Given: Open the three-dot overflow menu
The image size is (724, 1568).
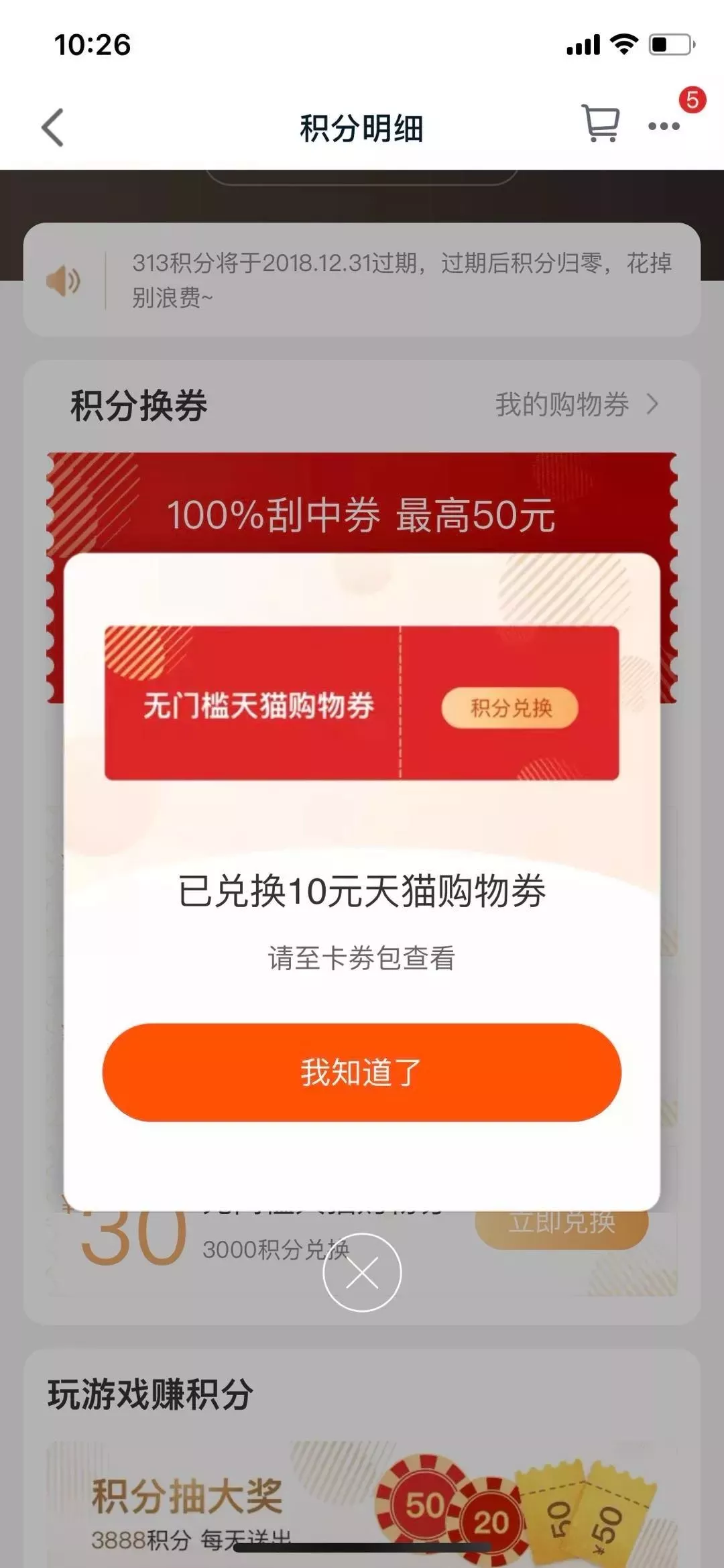Looking at the screenshot, I should tap(664, 126).
